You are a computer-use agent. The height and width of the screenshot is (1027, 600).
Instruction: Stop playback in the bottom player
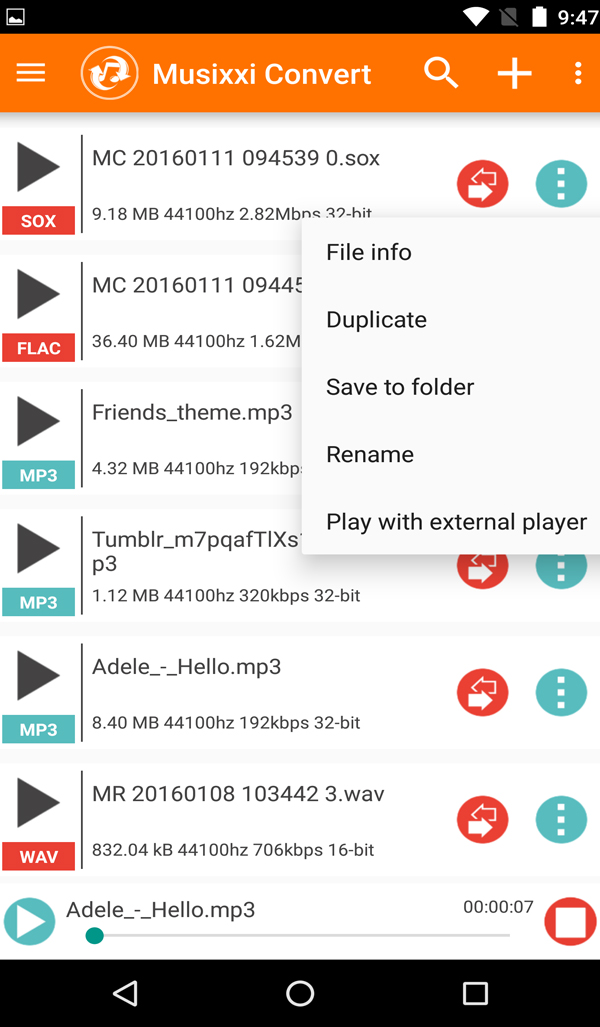570,922
